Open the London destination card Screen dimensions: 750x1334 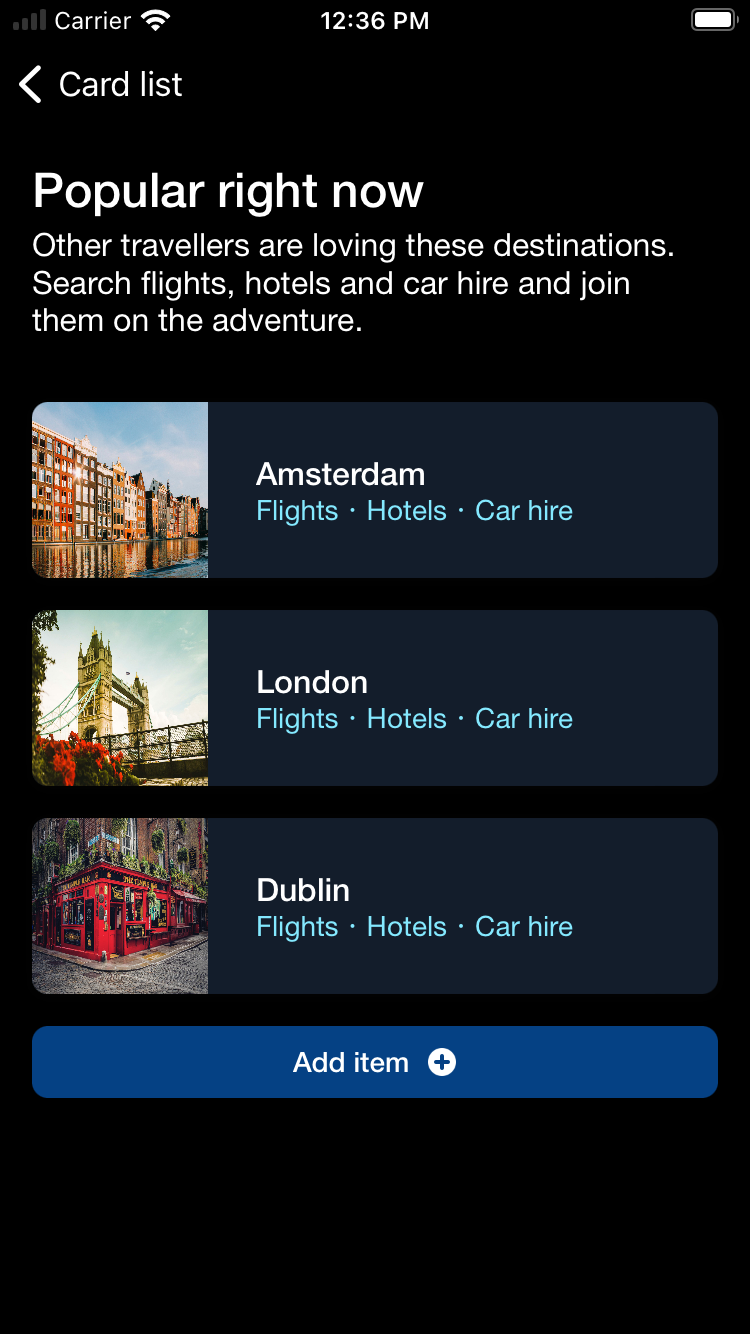(x=374, y=698)
